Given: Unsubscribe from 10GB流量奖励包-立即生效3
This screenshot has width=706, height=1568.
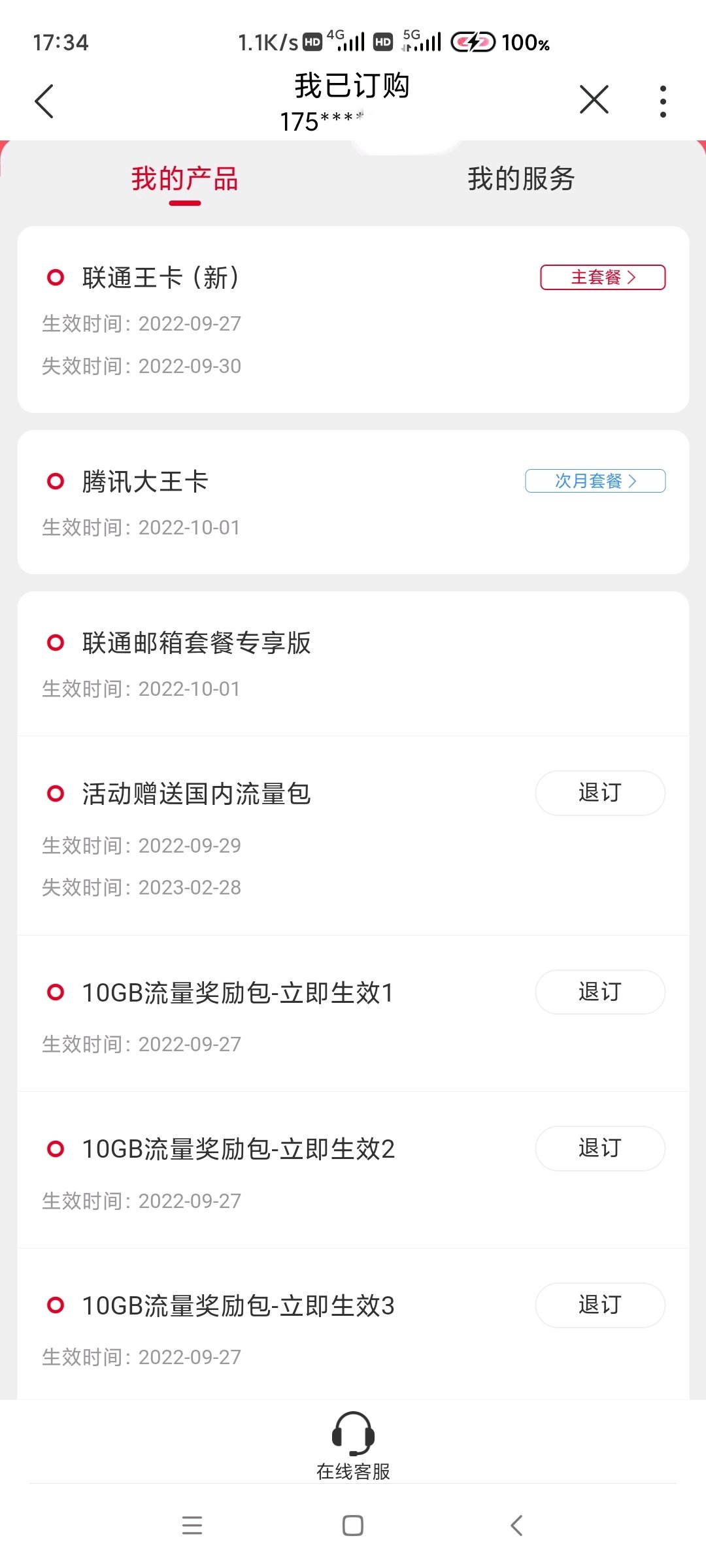Looking at the screenshot, I should (x=600, y=1305).
